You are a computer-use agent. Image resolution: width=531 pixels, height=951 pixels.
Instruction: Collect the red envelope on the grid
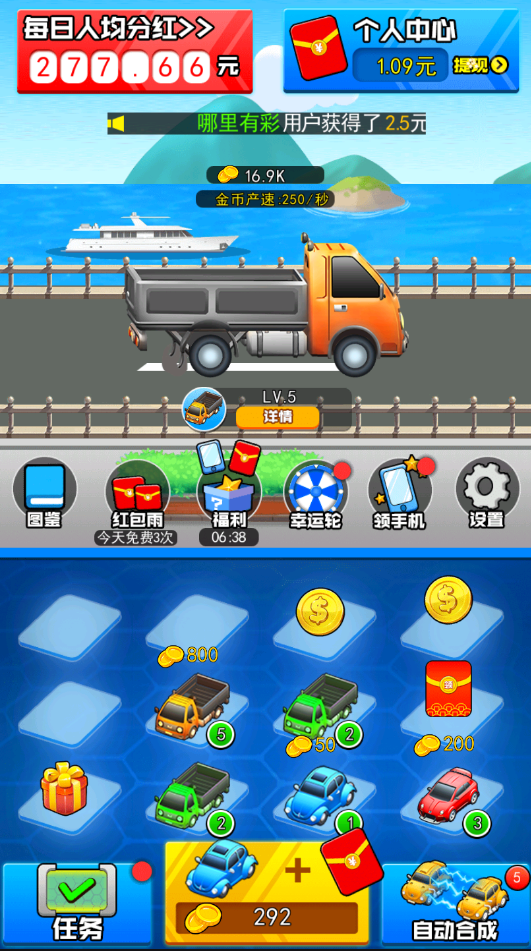point(448,688)
